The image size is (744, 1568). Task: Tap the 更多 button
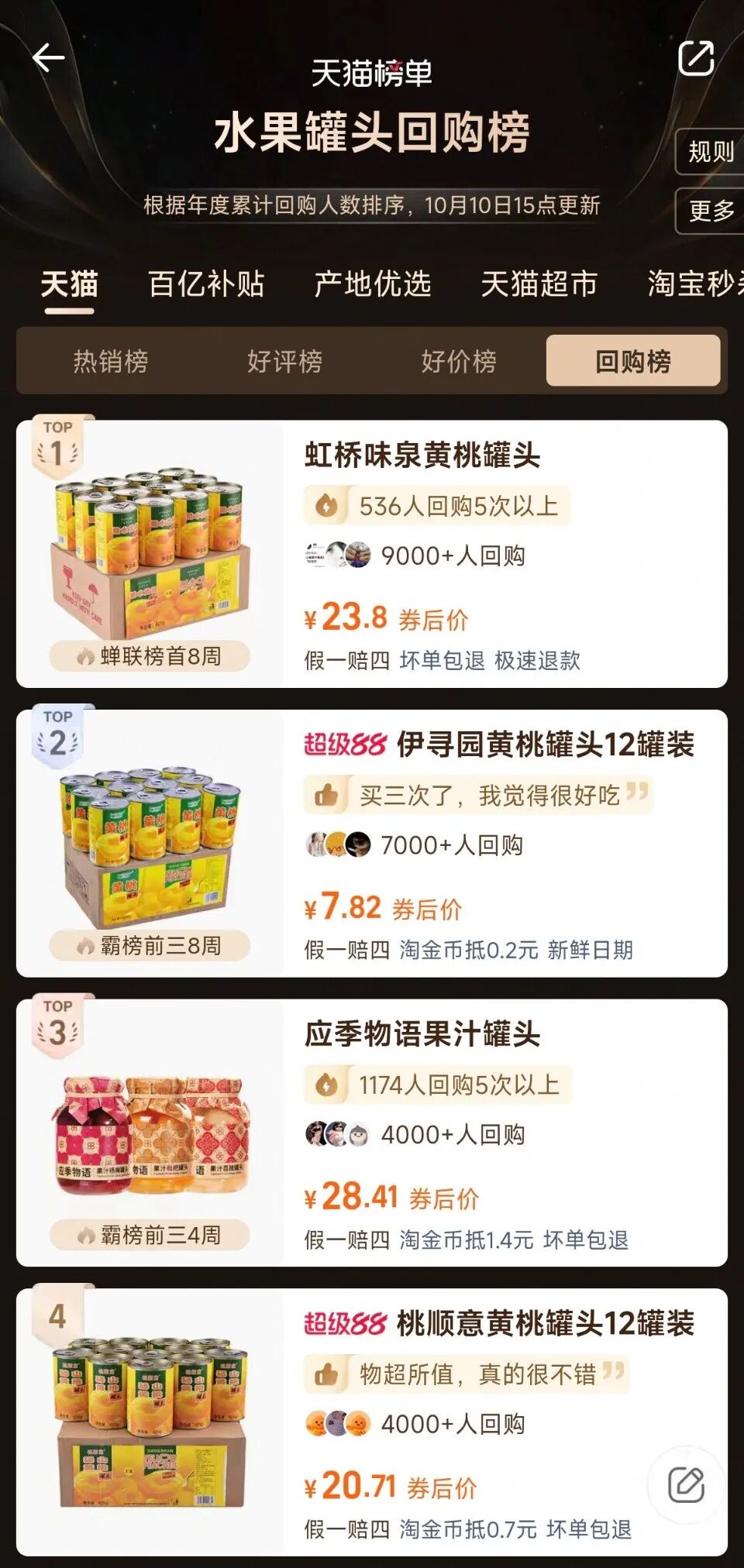(711, 210)
